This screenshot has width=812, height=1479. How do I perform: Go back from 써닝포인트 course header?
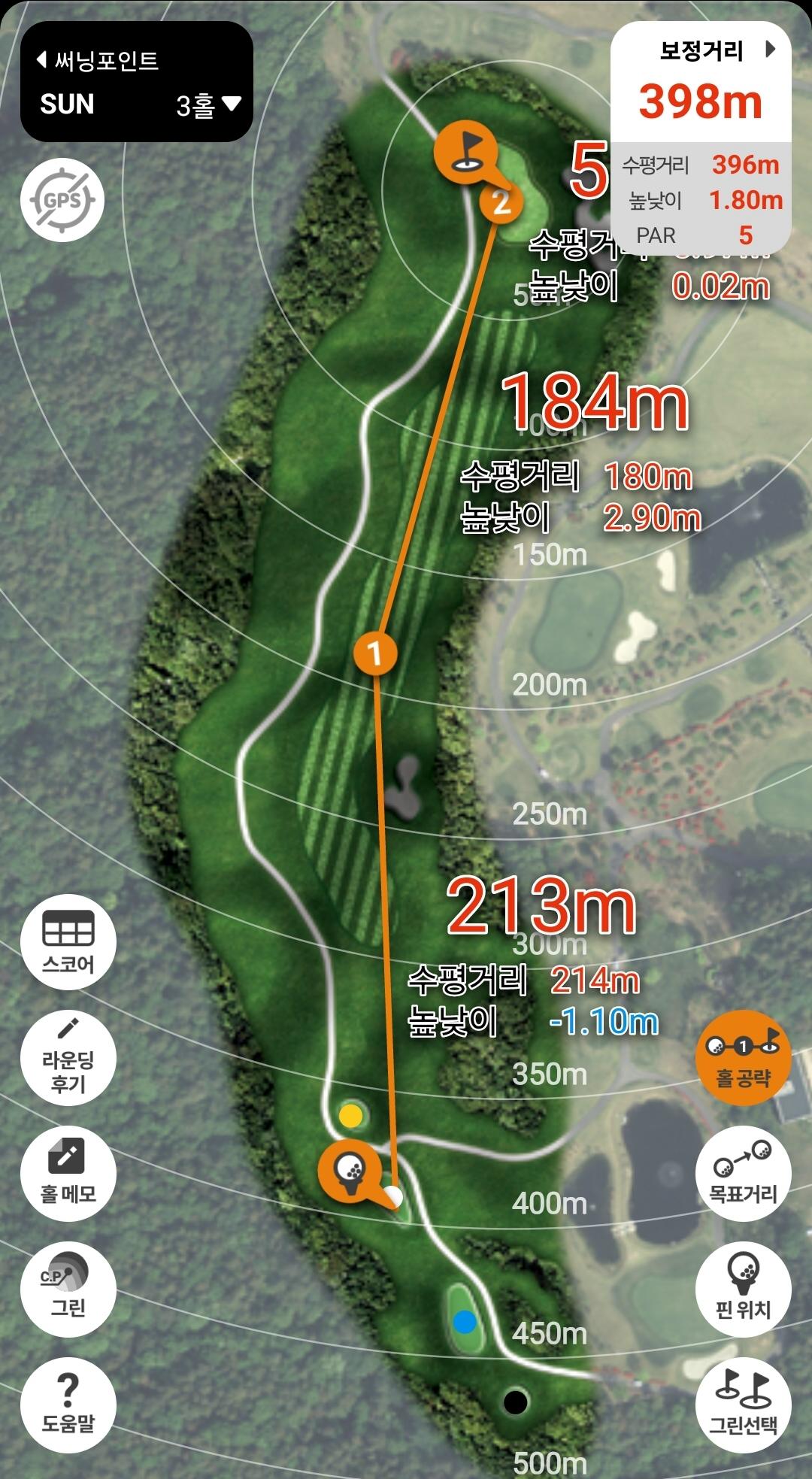pos(44,60)
